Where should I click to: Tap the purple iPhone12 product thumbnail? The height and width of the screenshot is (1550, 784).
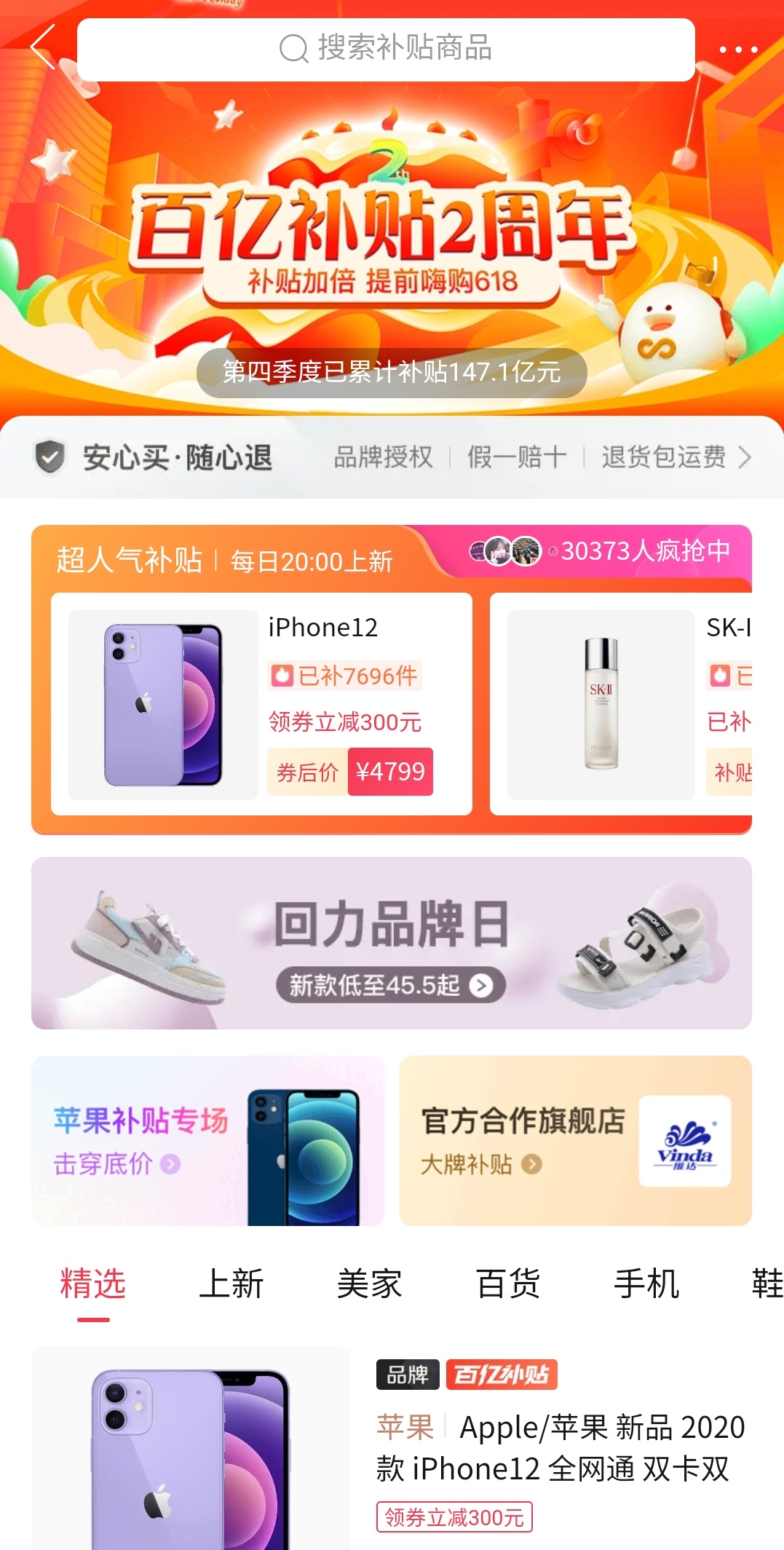tap(163, 703)
